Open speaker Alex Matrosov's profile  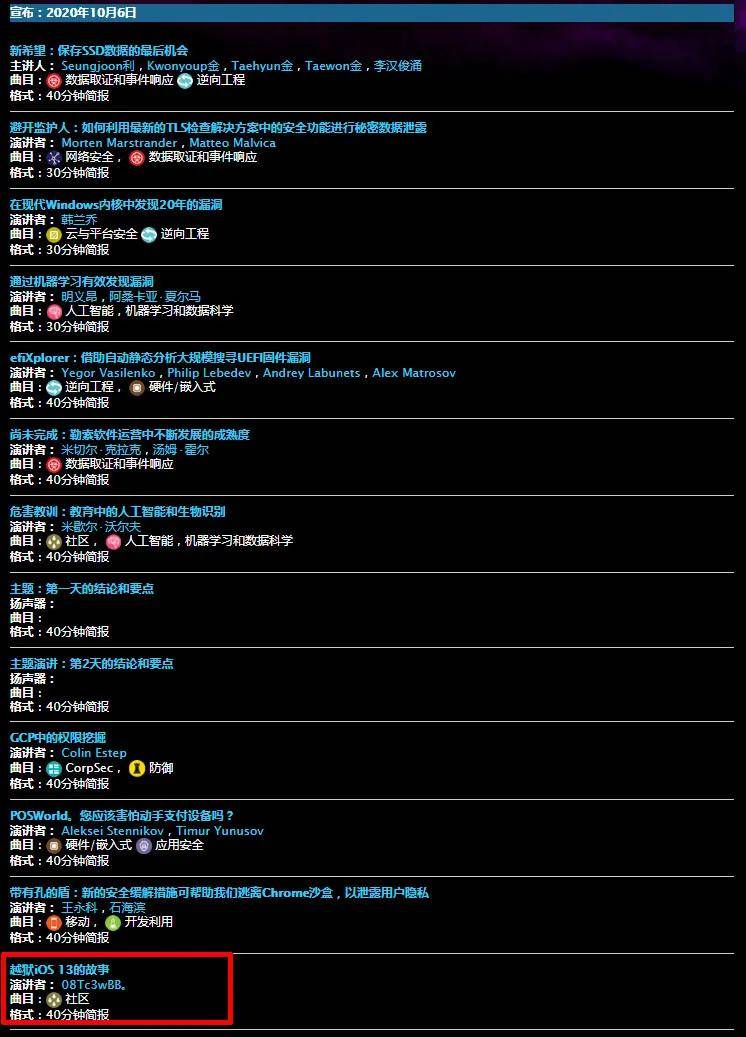click(x=413, y=373)
